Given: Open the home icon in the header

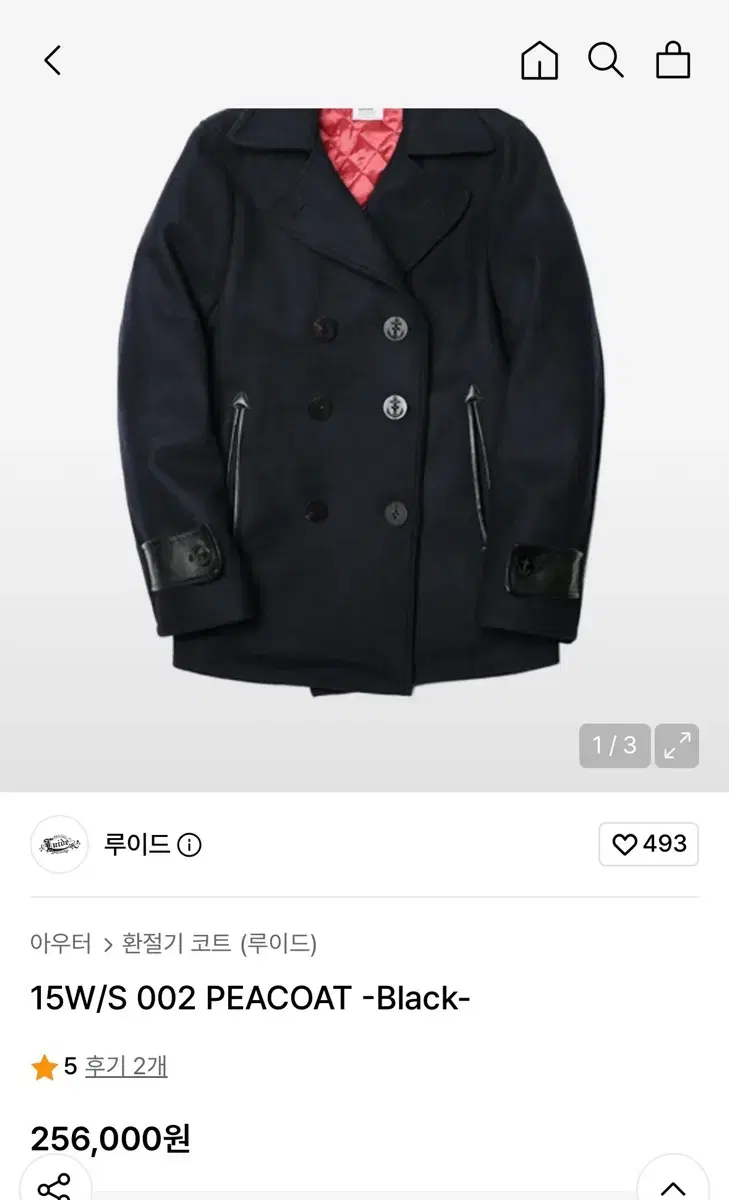Looking at the screenshot, I should pos(539,61).
